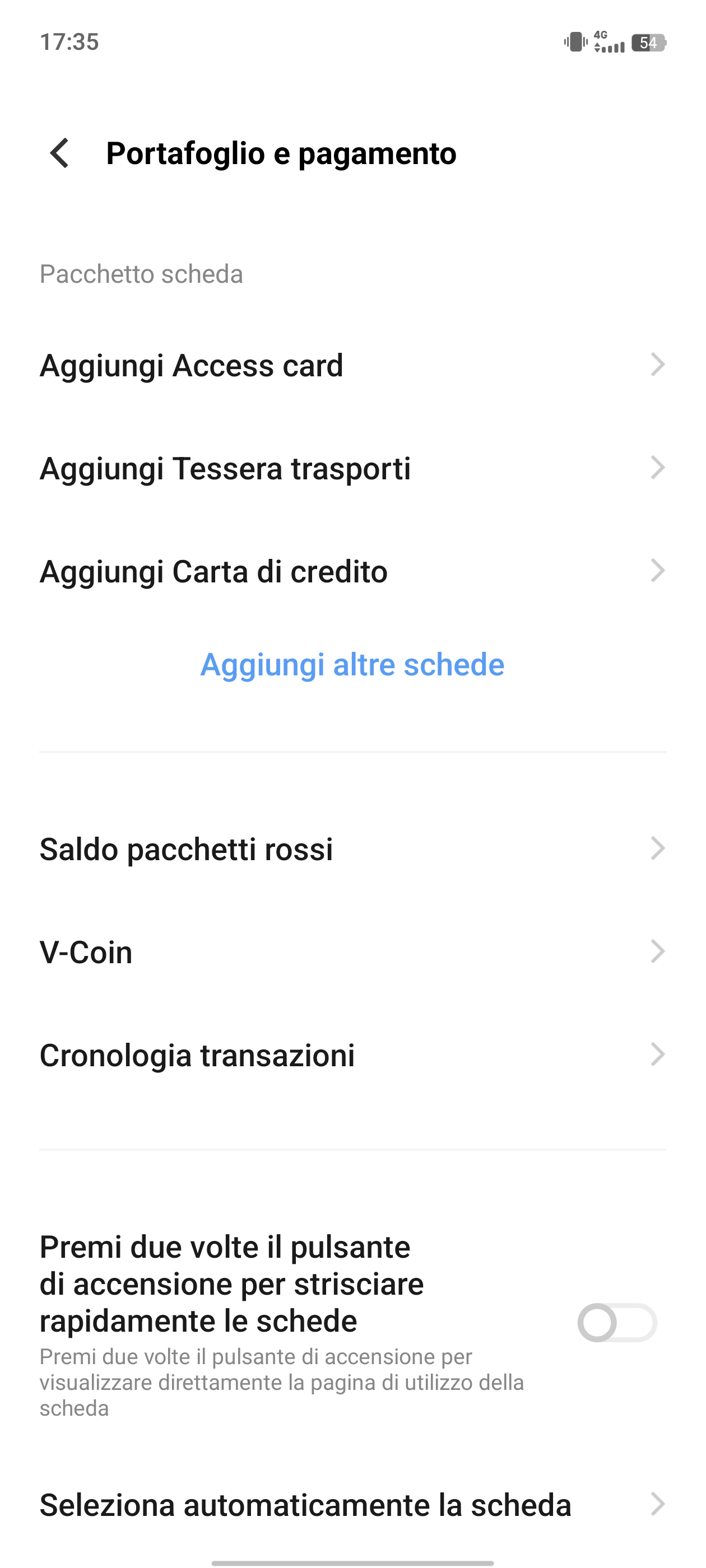
Task: Select Aggiungi Tessera trasporti
Action: pyautogui.click(x=352, y=468)
